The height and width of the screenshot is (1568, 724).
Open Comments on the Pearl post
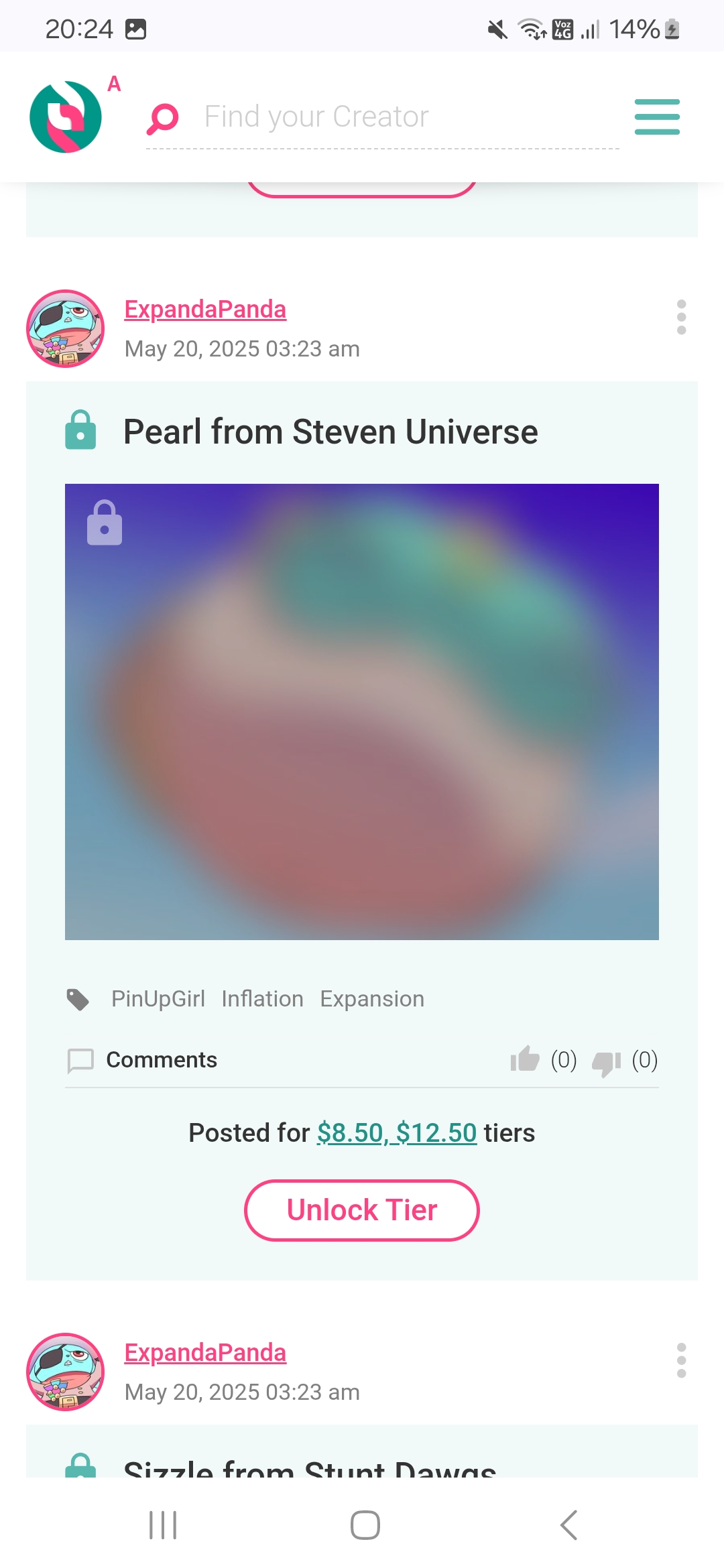tap(161, 1060)
